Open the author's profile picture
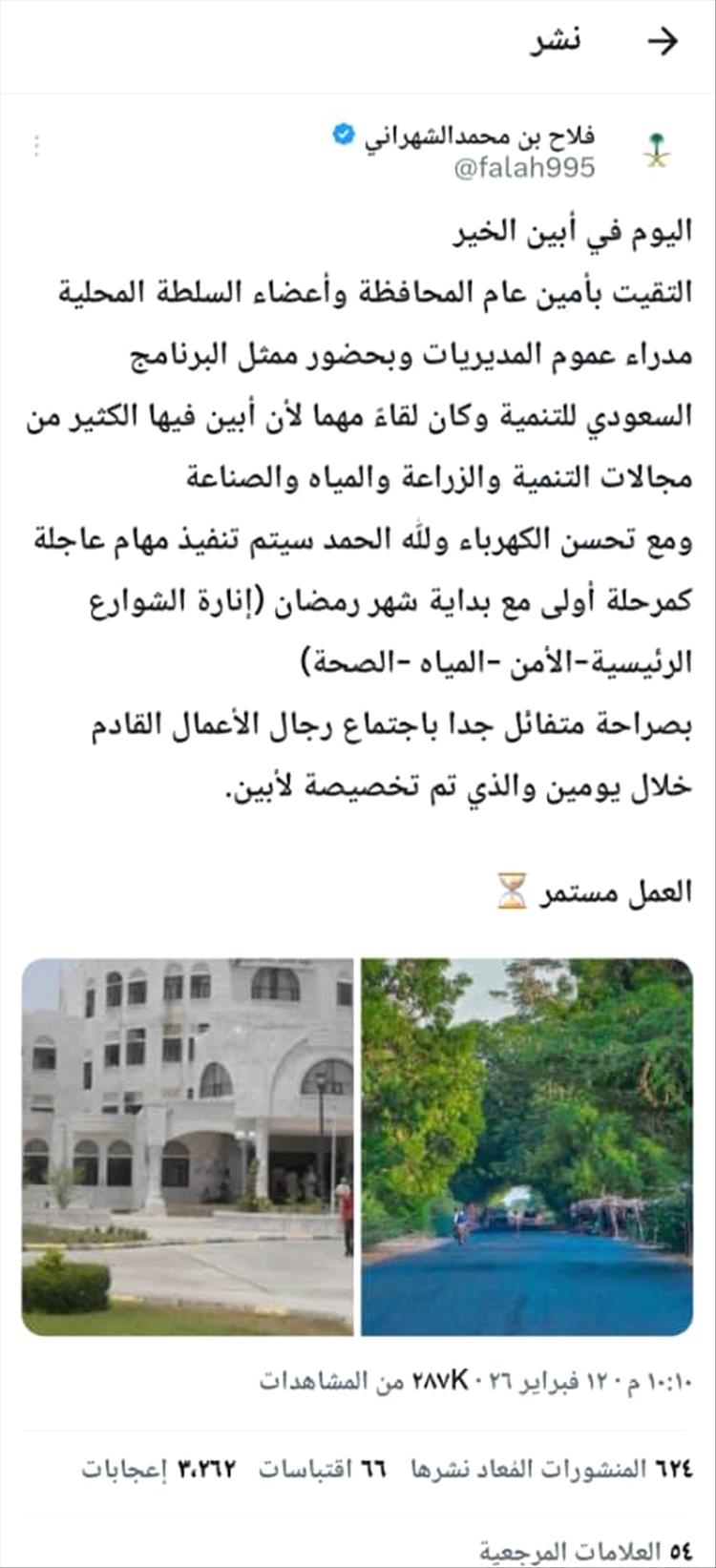 click(657, 149)
